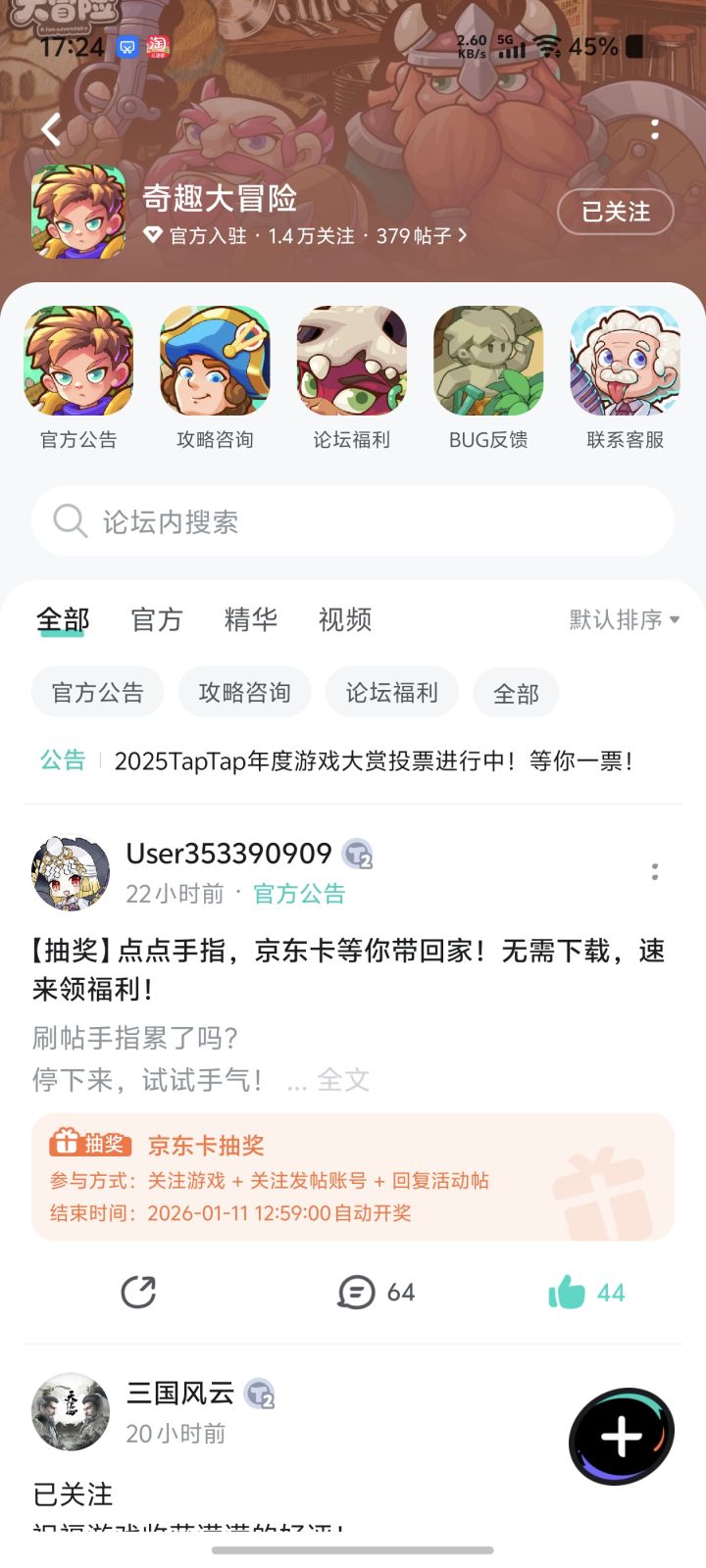This screenshot has height=1568, width=706.
Task: Select the 官方公告 filter chip
Action: point(97,692)
